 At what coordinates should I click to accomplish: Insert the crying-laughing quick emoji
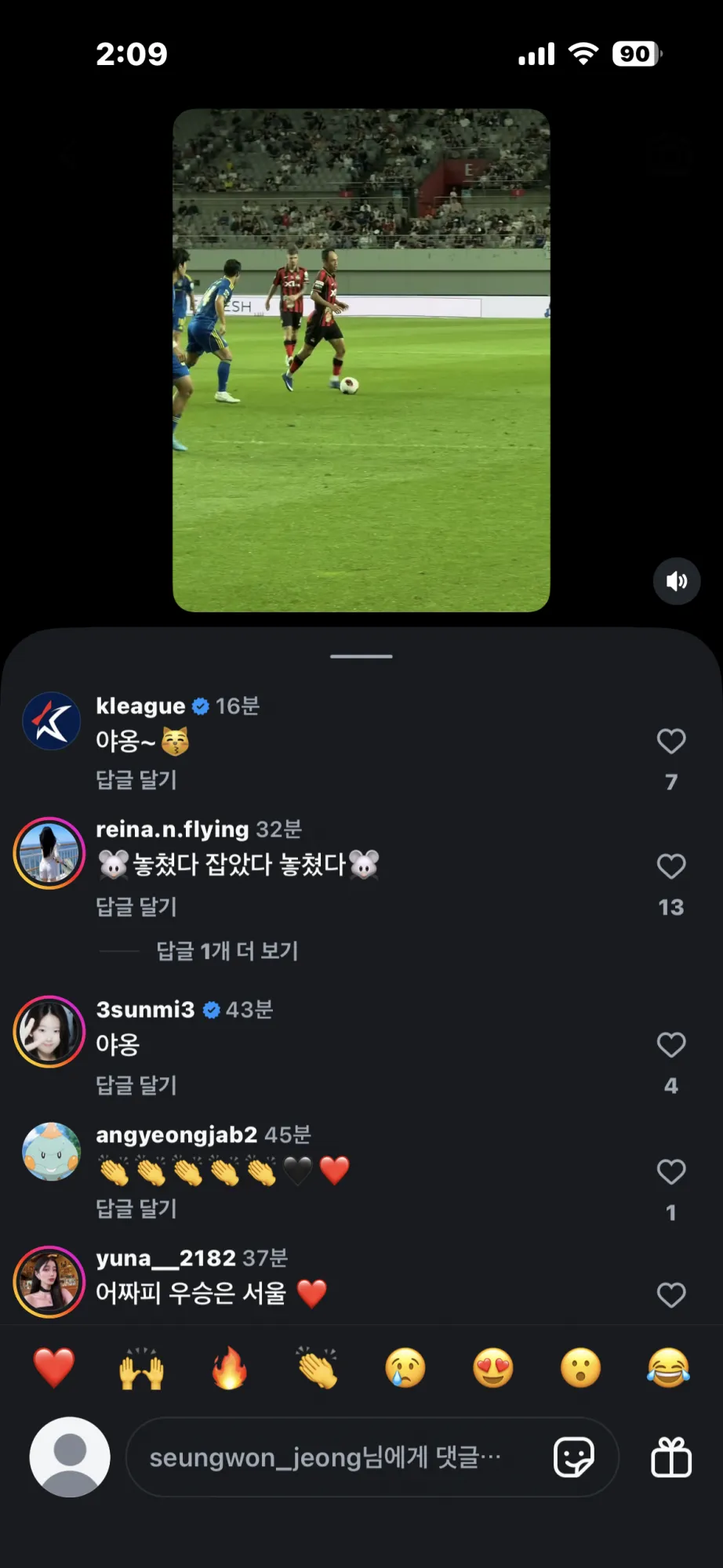(669, 1368)
